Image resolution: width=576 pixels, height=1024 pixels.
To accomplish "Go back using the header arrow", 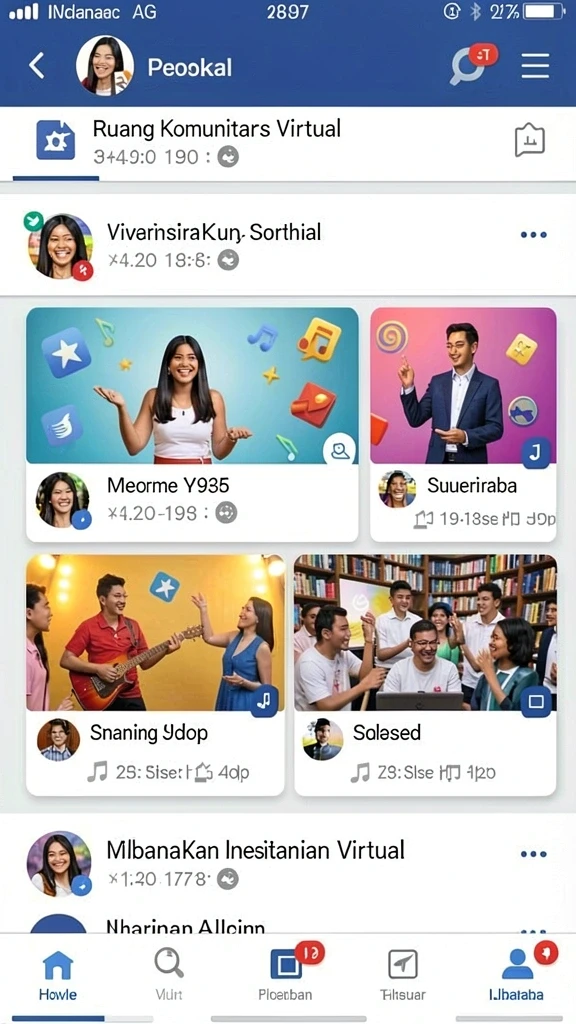I will 37,66.
